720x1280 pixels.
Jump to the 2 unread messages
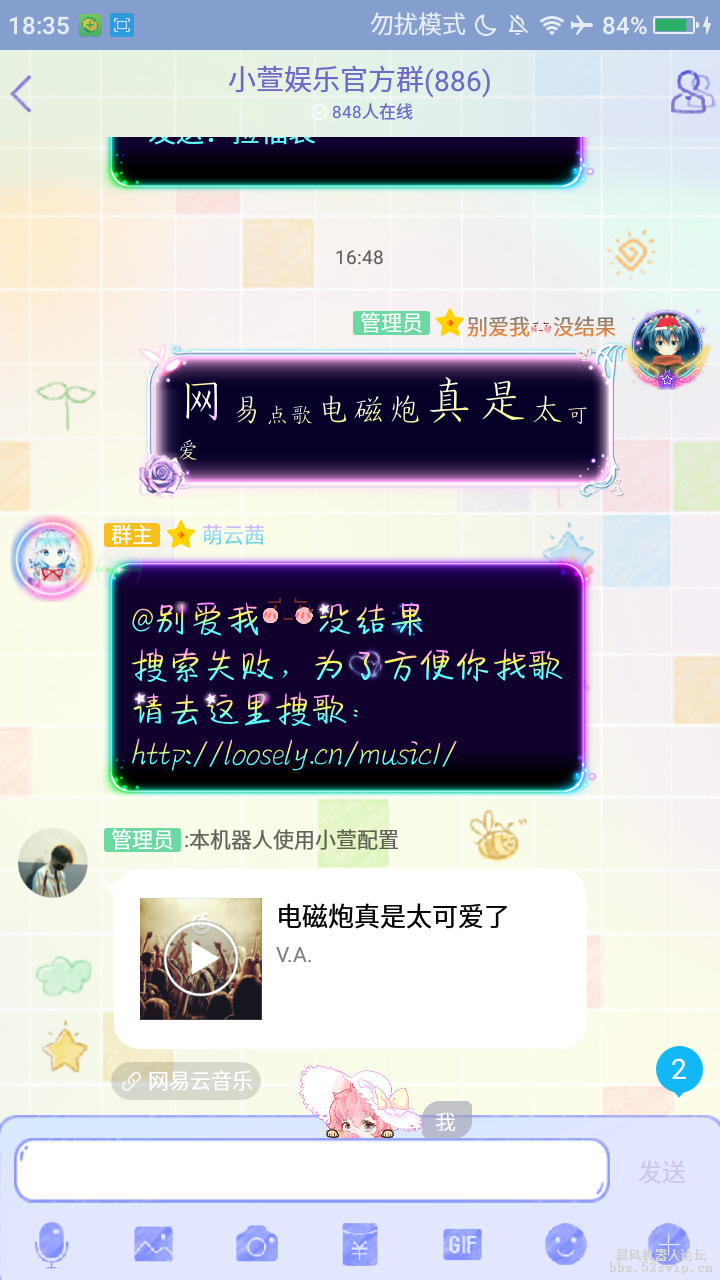679,1070
